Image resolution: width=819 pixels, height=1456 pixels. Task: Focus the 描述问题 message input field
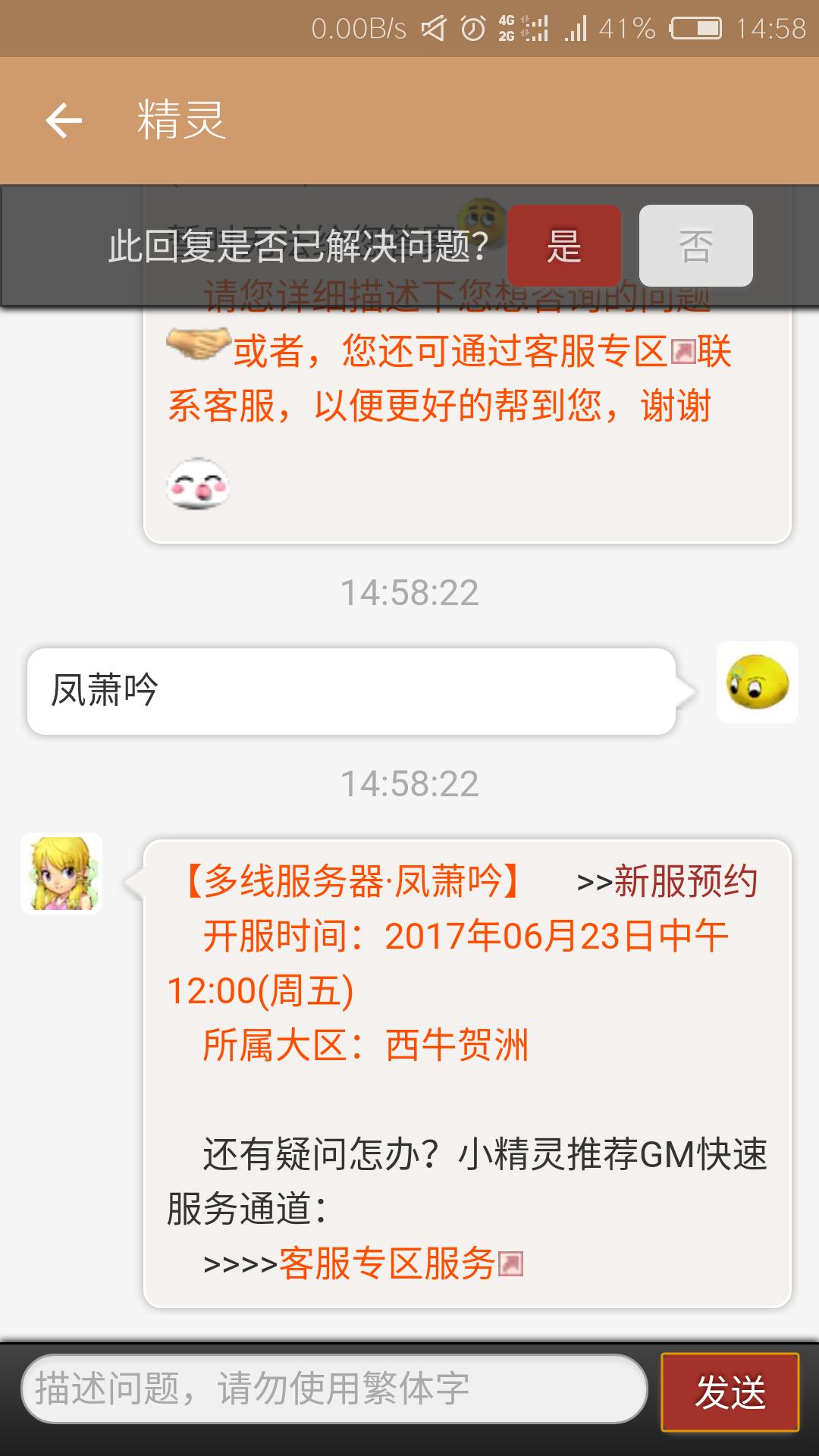tap(334, 1389)
